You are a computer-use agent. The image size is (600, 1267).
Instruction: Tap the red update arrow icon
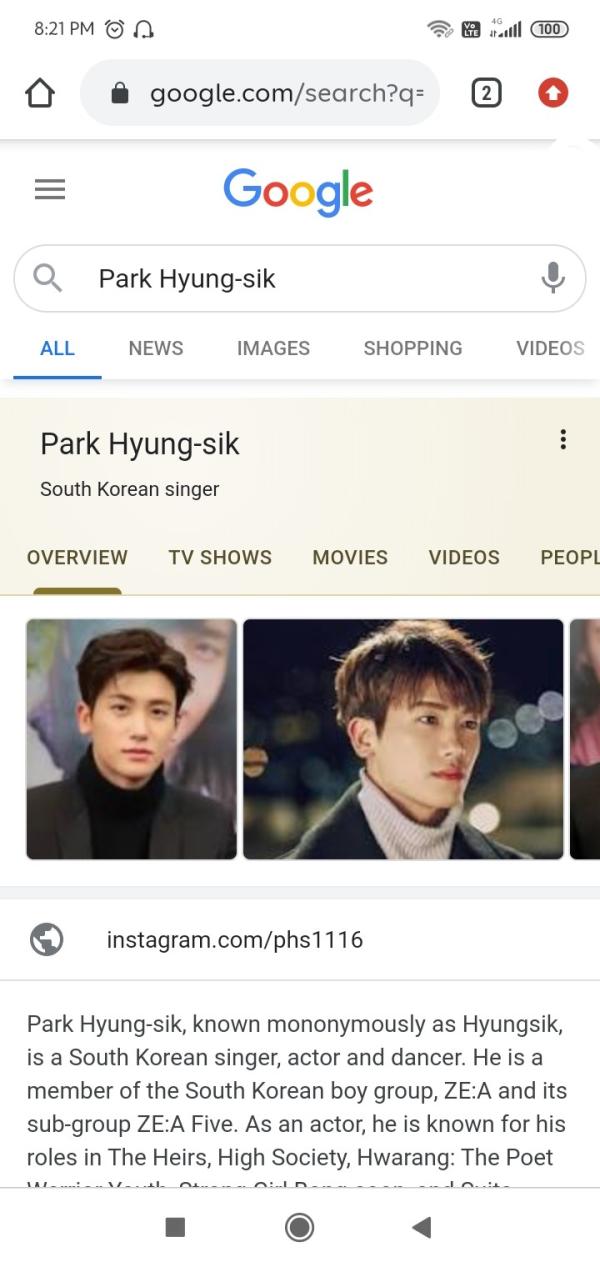coord(552,93)
